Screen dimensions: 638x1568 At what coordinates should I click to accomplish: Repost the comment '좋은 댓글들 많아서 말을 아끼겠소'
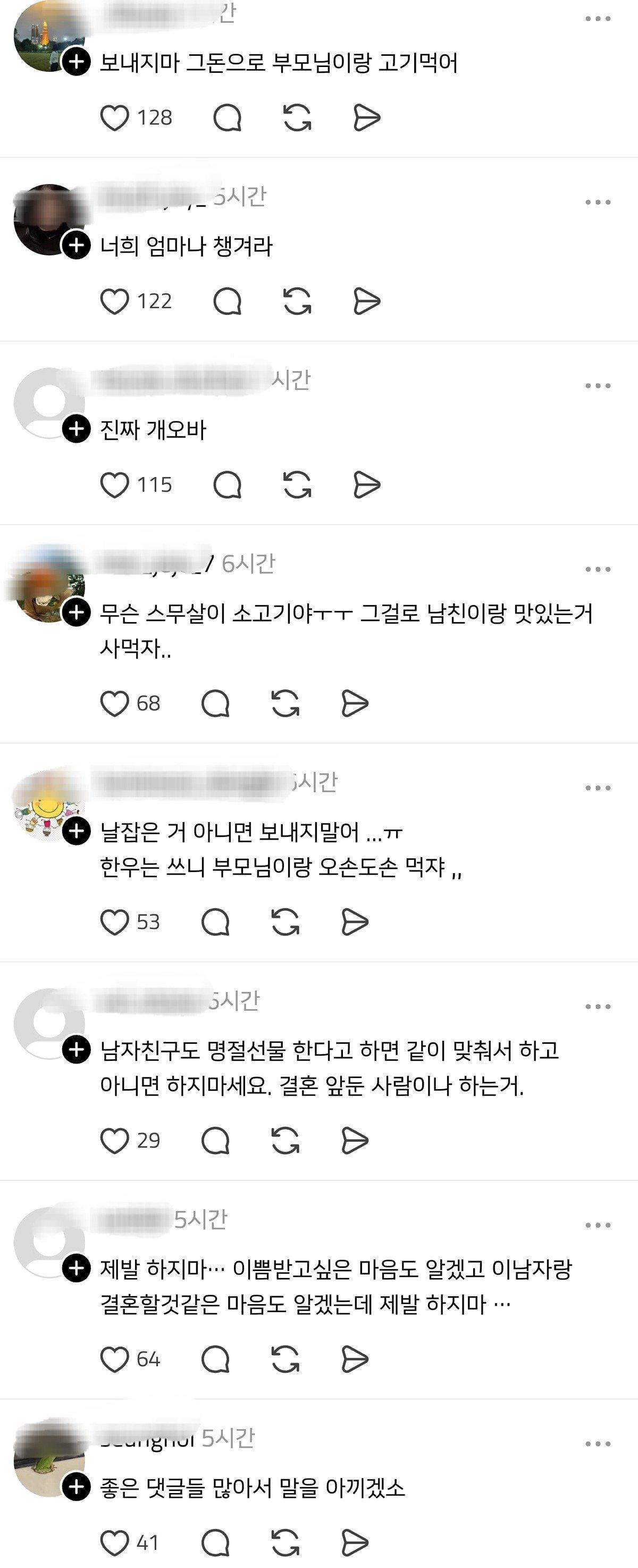(286, 1543)
